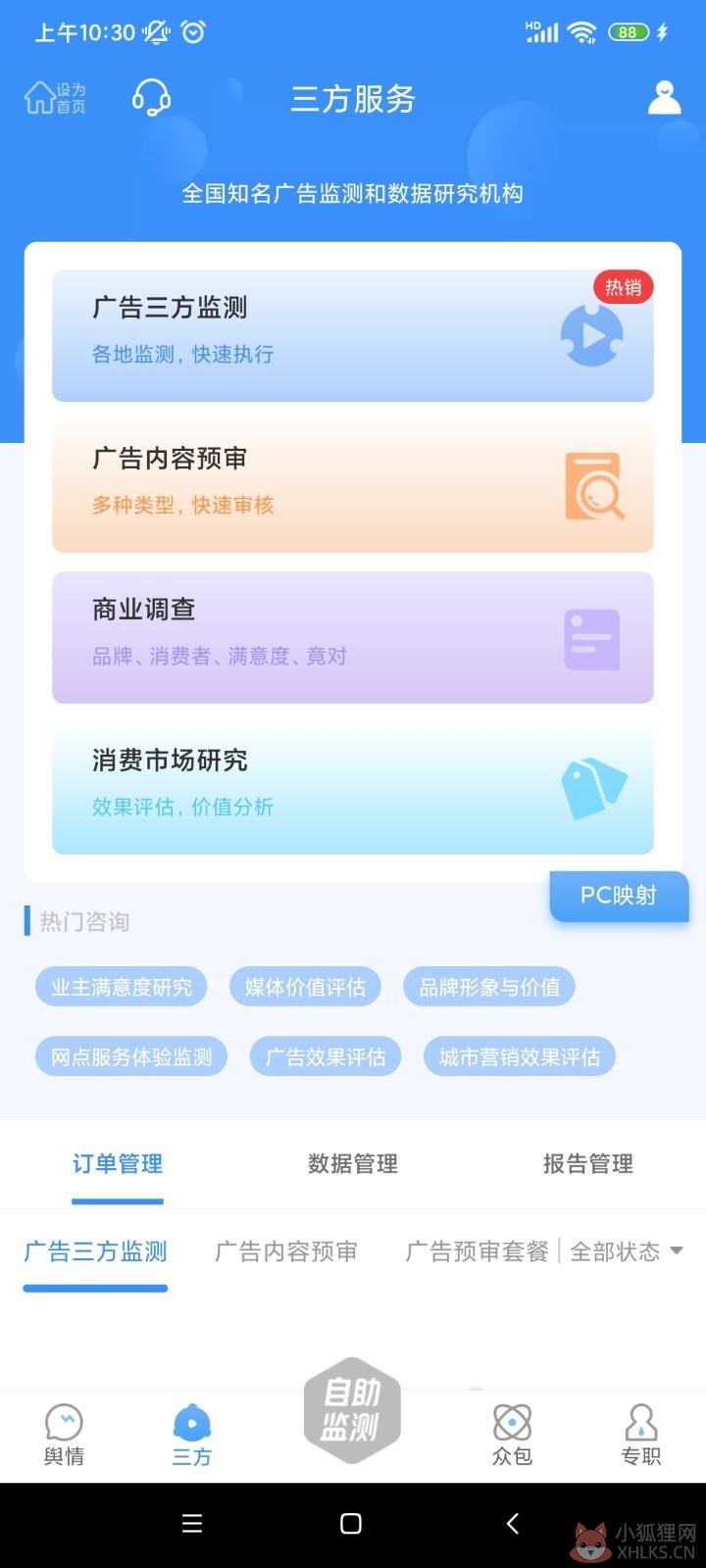Select the 品牌形象与价值 chip
706x1568 pixels.
click(489, 987)
